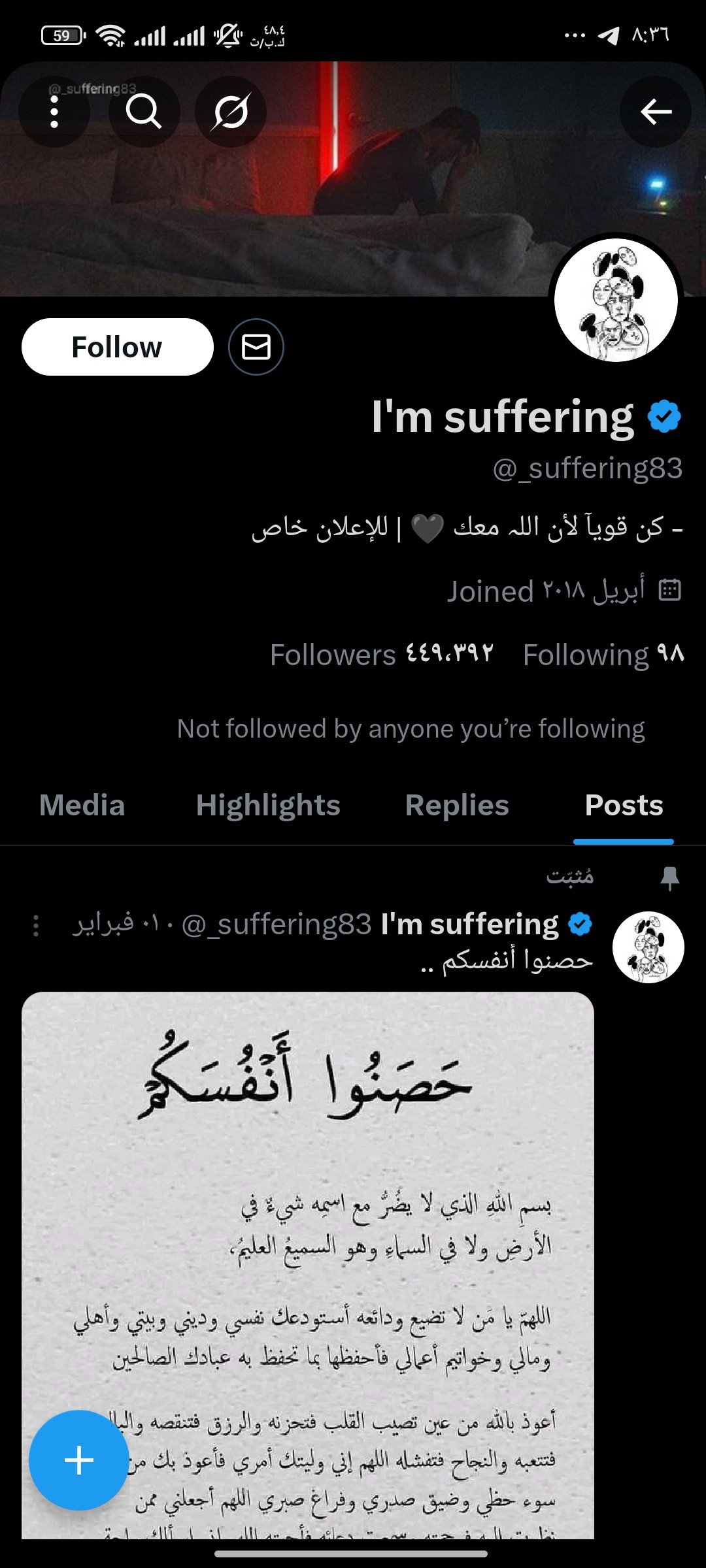Send a direct message via the envelope icon
Viewport: 706px width, 1568px height.
256,347
